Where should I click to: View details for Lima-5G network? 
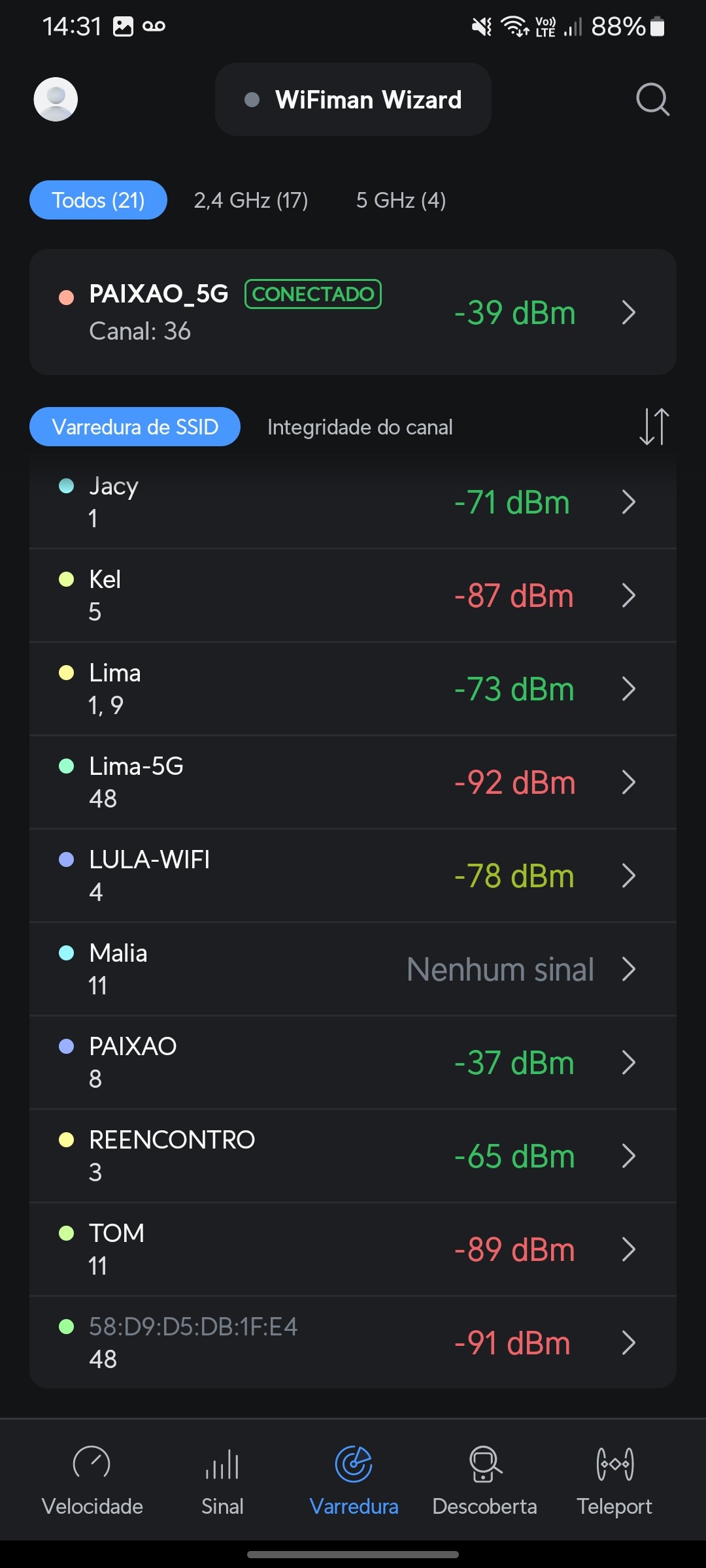coord(353,782)
